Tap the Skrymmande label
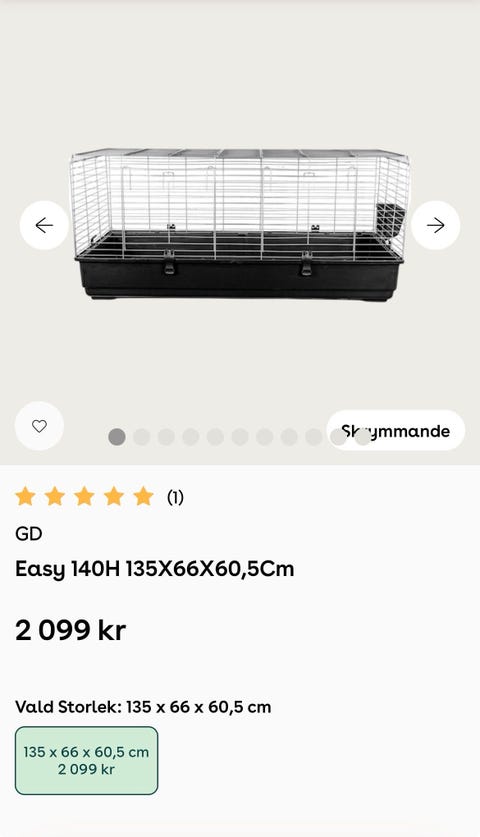The width and height of the screenshot is (480, 837). click(396, 430)
